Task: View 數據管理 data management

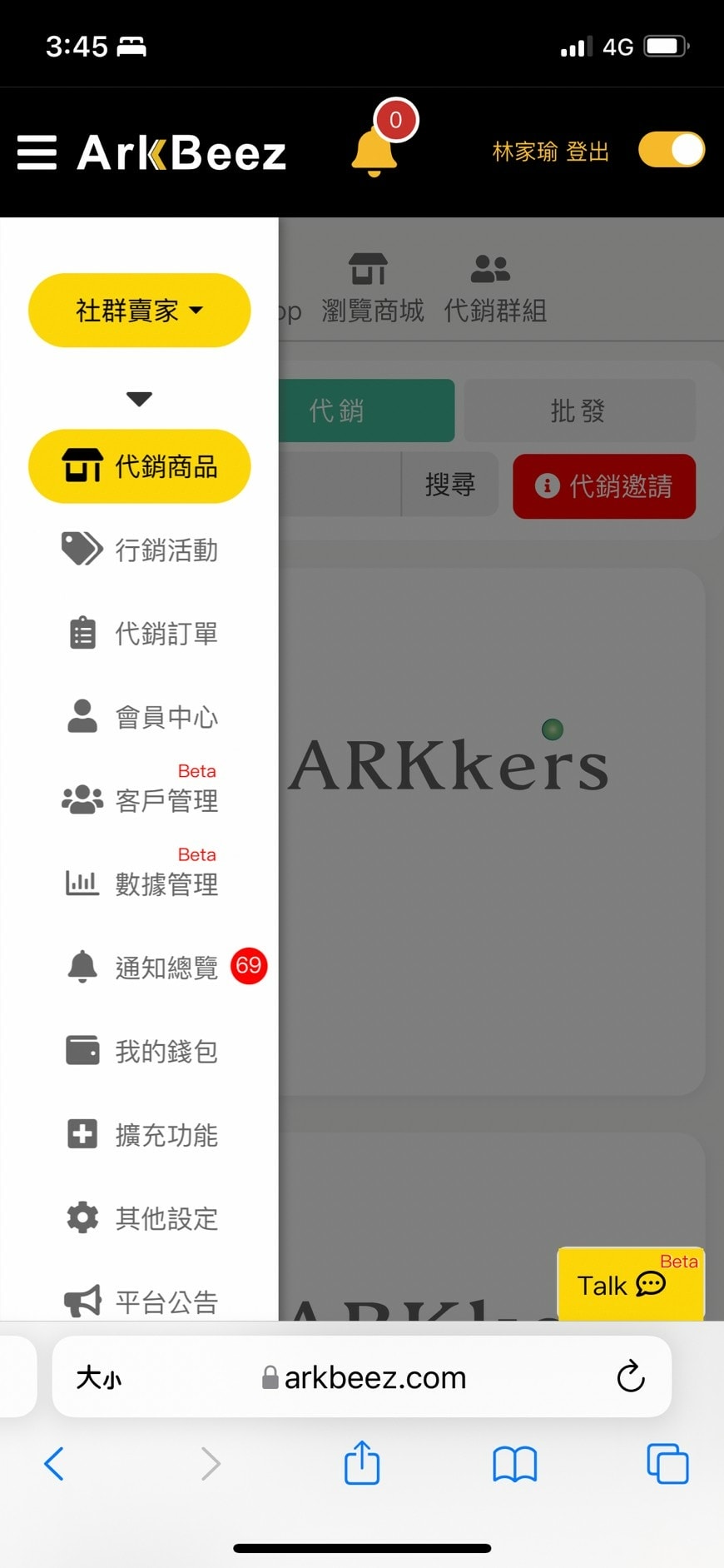Action: [140, 884]
